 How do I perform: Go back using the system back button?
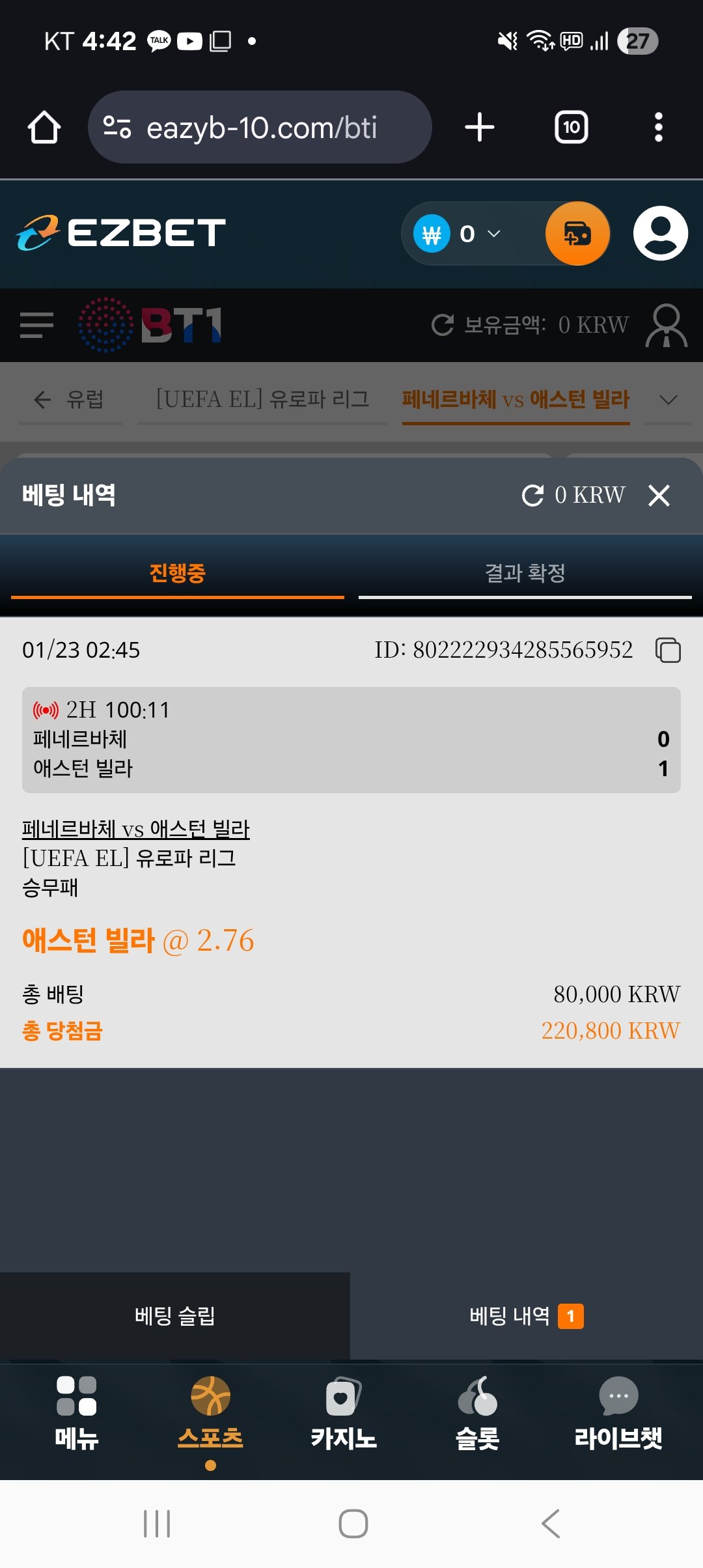(550, 1524)
